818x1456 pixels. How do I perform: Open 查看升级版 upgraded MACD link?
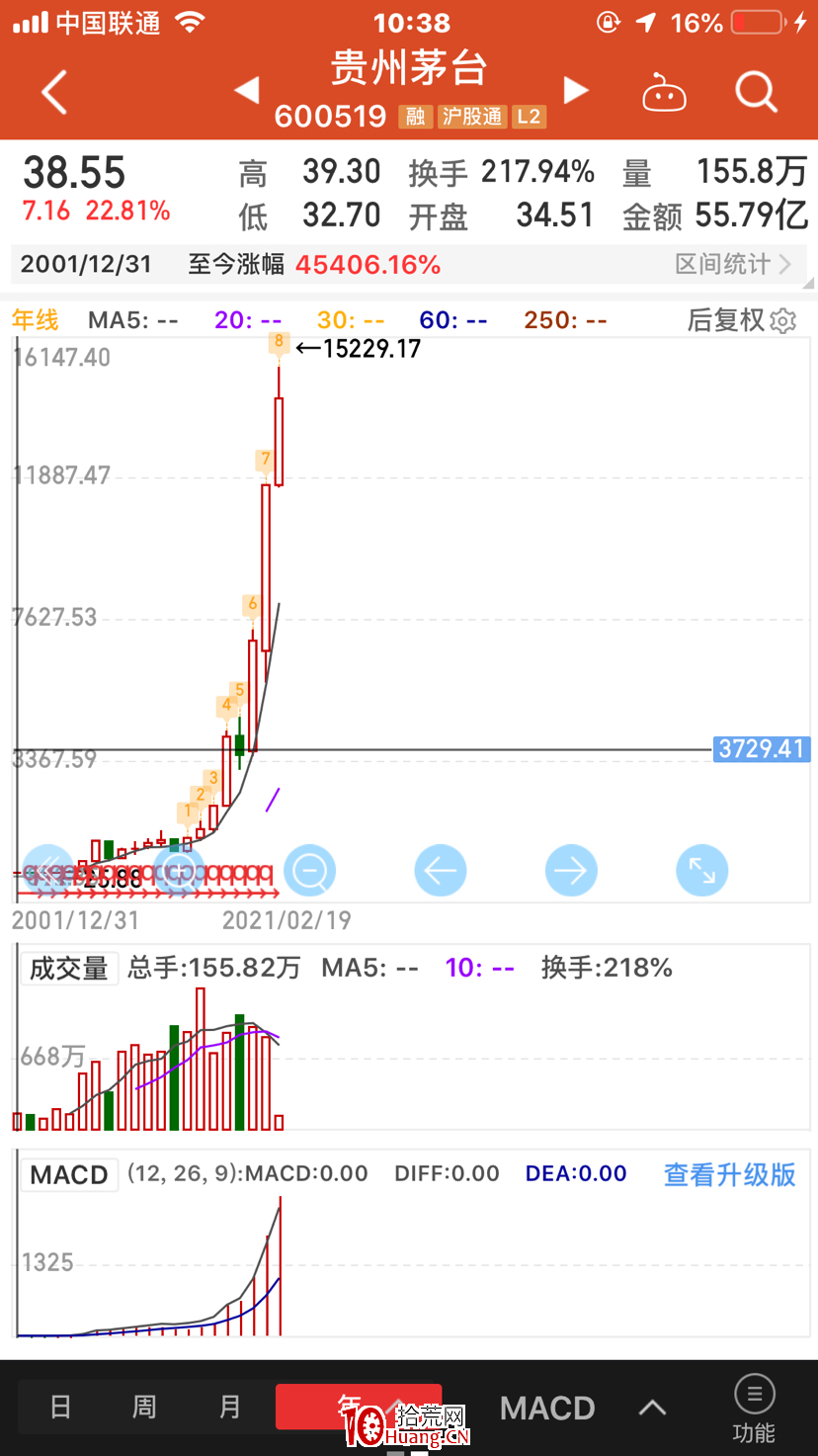(x=729, y=1173)
